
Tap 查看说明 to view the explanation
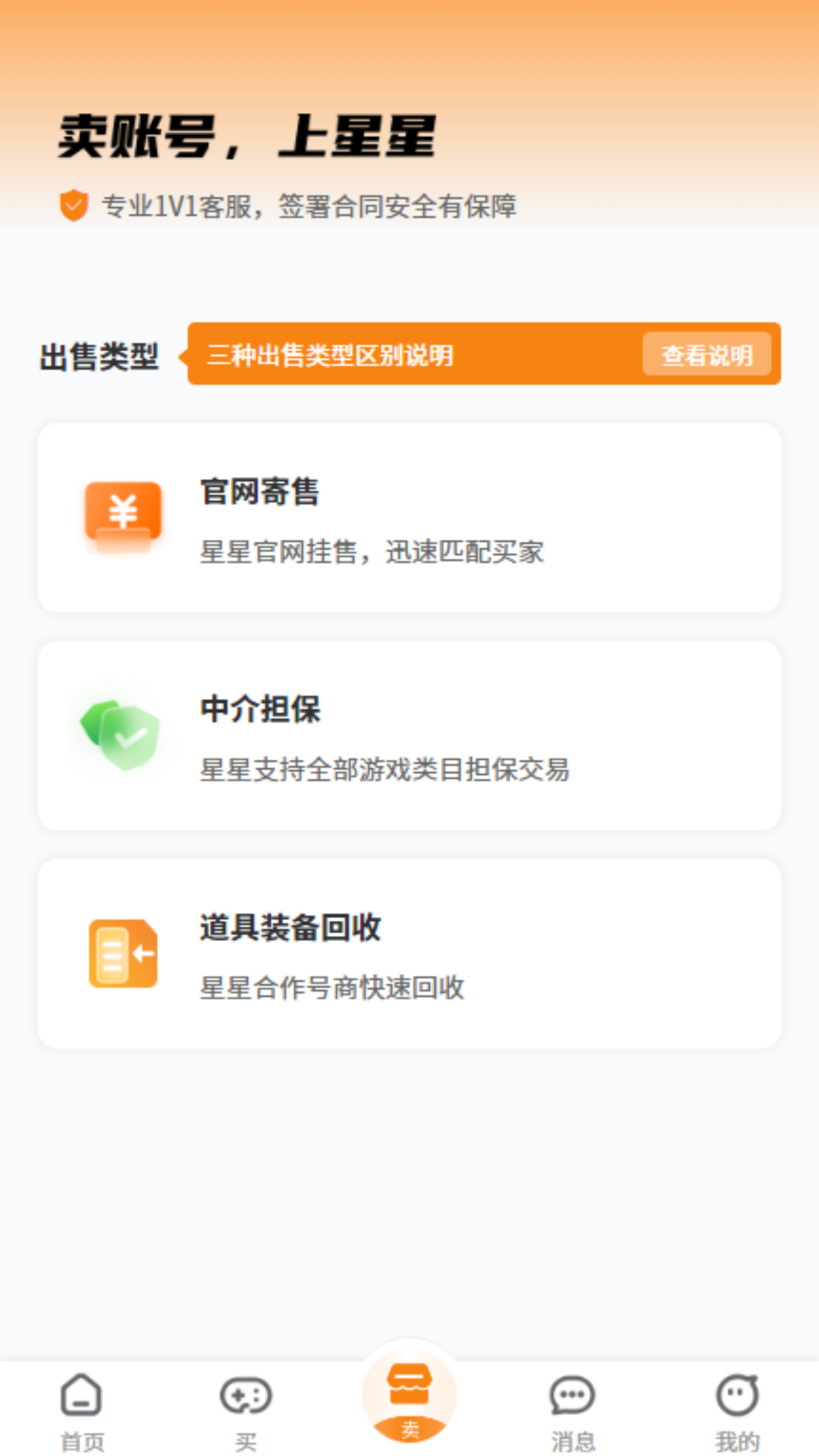click(x=707, y=354)
